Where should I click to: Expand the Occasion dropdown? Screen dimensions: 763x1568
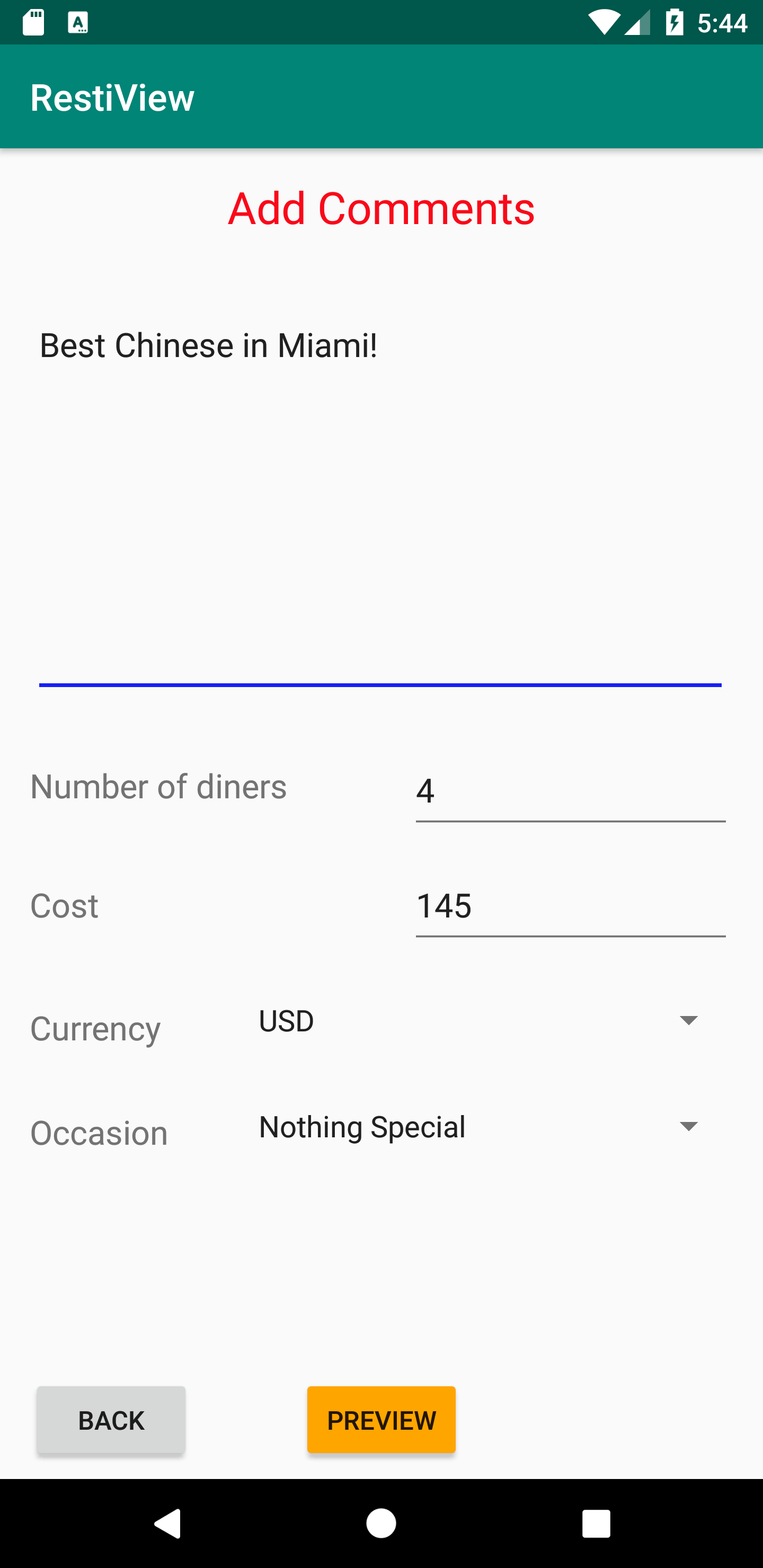pos(481,1126)
